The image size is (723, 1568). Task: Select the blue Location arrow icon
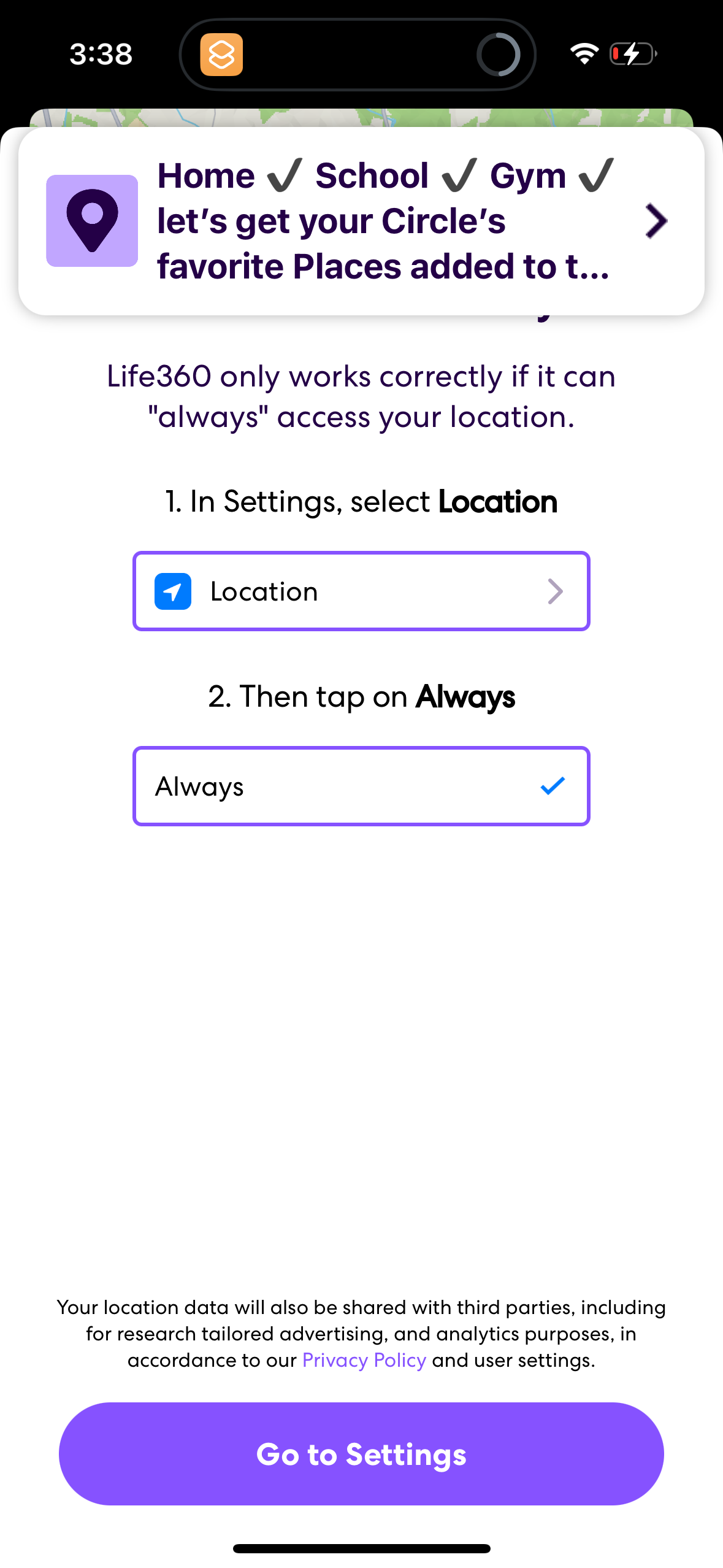(174, 591)
